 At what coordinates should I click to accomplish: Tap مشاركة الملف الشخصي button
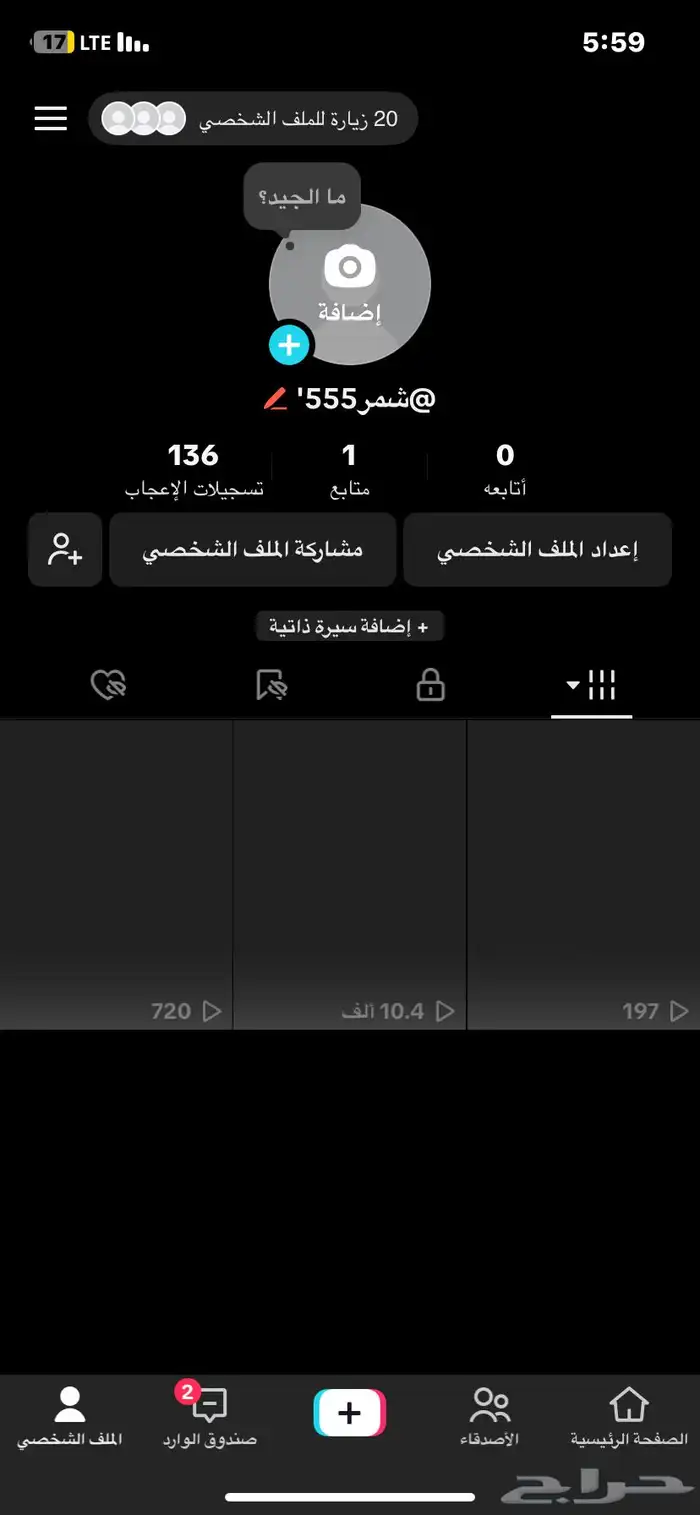[x=253, y=550]
